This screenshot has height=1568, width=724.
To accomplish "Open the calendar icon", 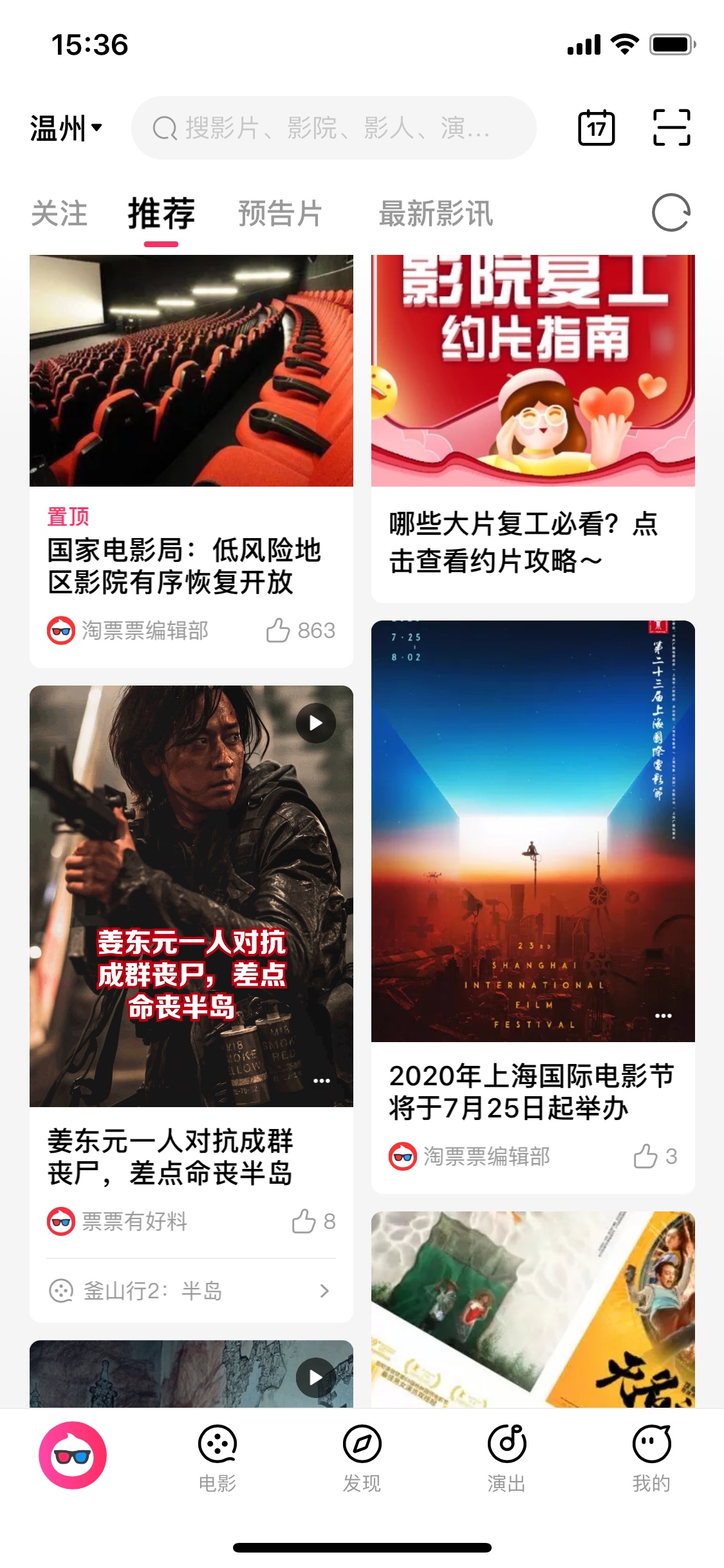I will [596, 128].
